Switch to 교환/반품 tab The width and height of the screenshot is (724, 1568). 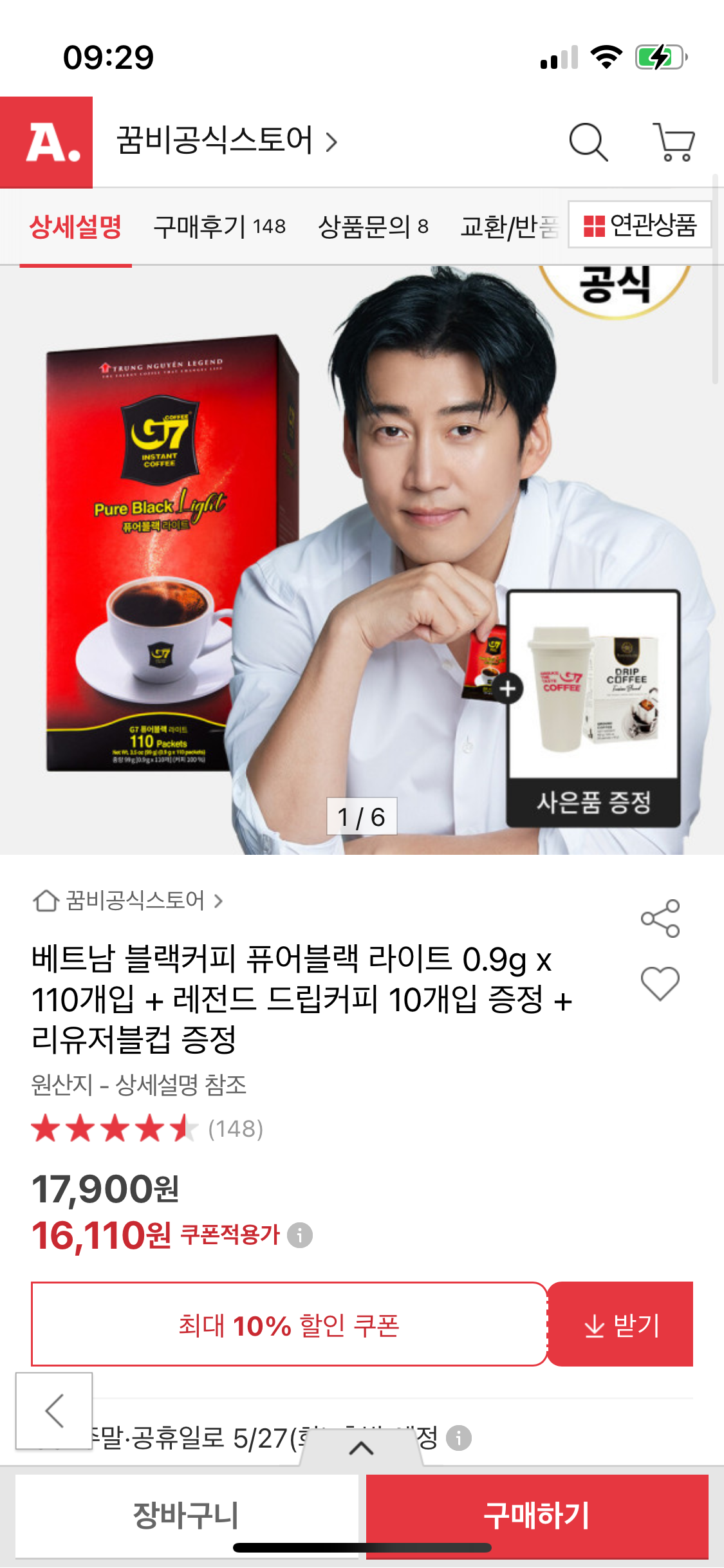click(x=508, y=227)
